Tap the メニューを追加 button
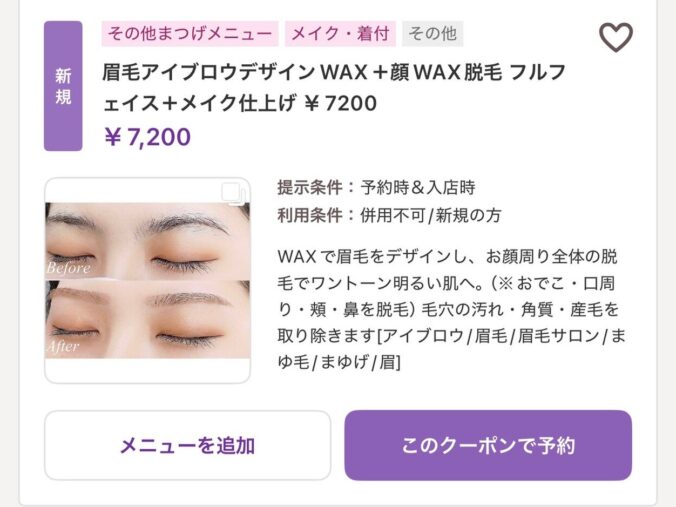 [187, 445]
